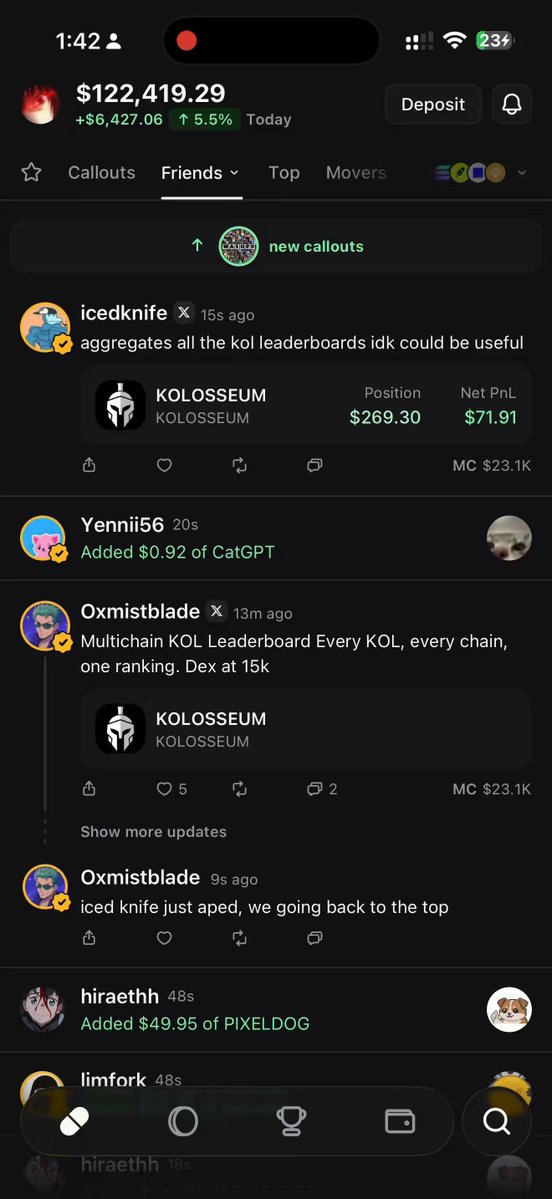Switch to the Callouts tab
This screenshot has width=552, height=1199.
tap(102, 173)
